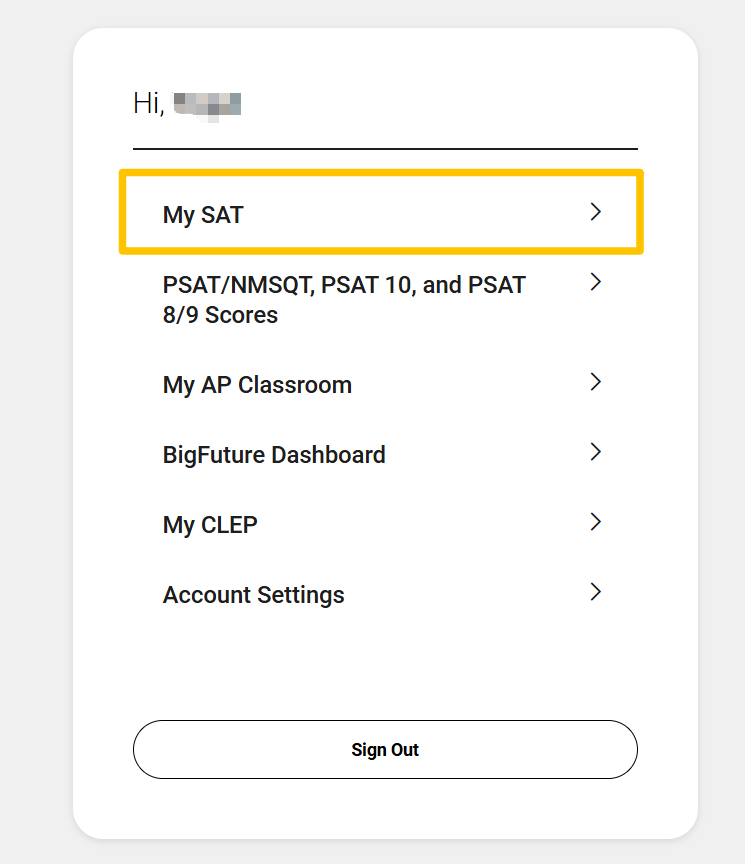Image resolution: width=745 pixels, height=864 pixels.
Task: Go to My AP Classroom
Action: click(x=380, y=384)
